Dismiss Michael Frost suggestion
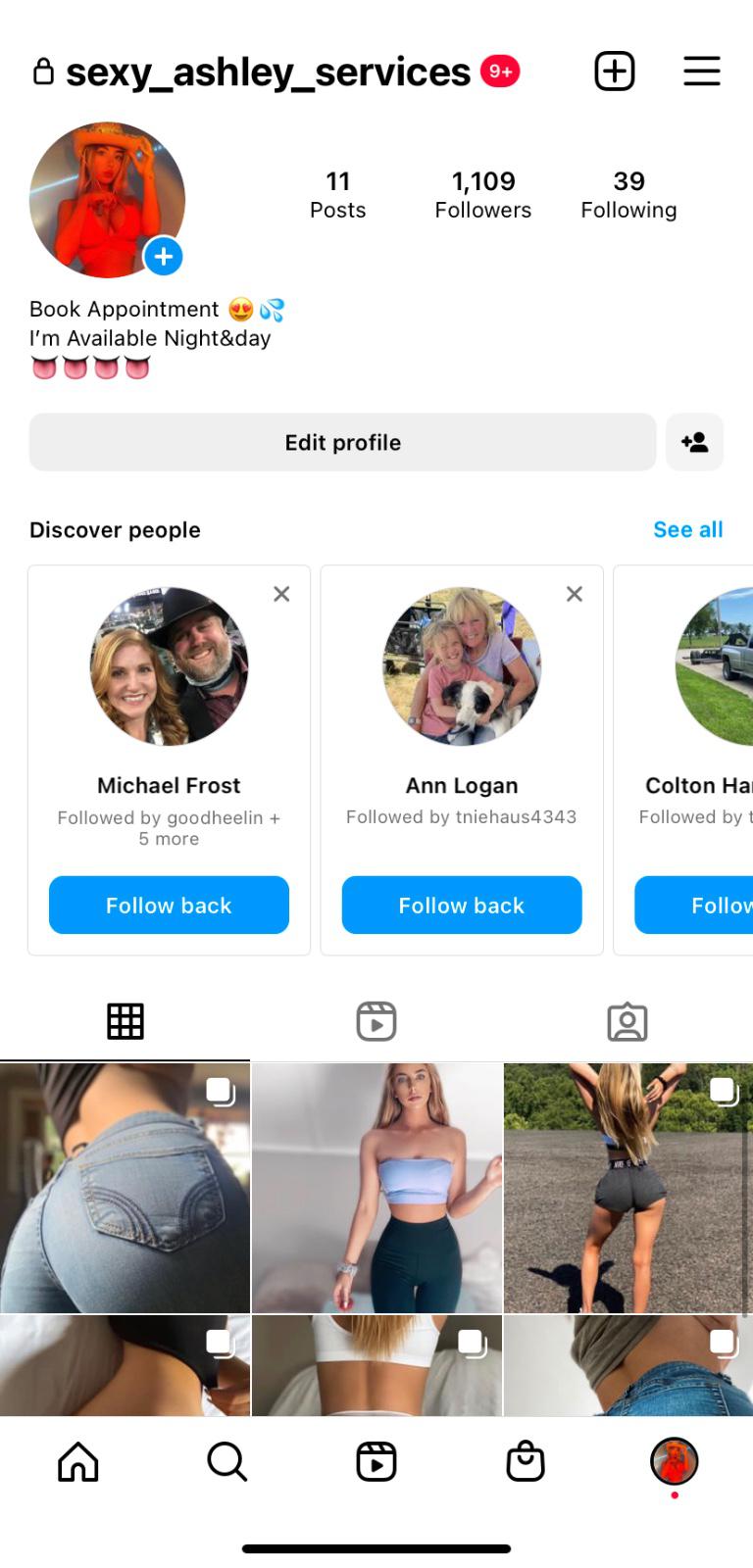753x1568 pixels. tap(281, 594)
